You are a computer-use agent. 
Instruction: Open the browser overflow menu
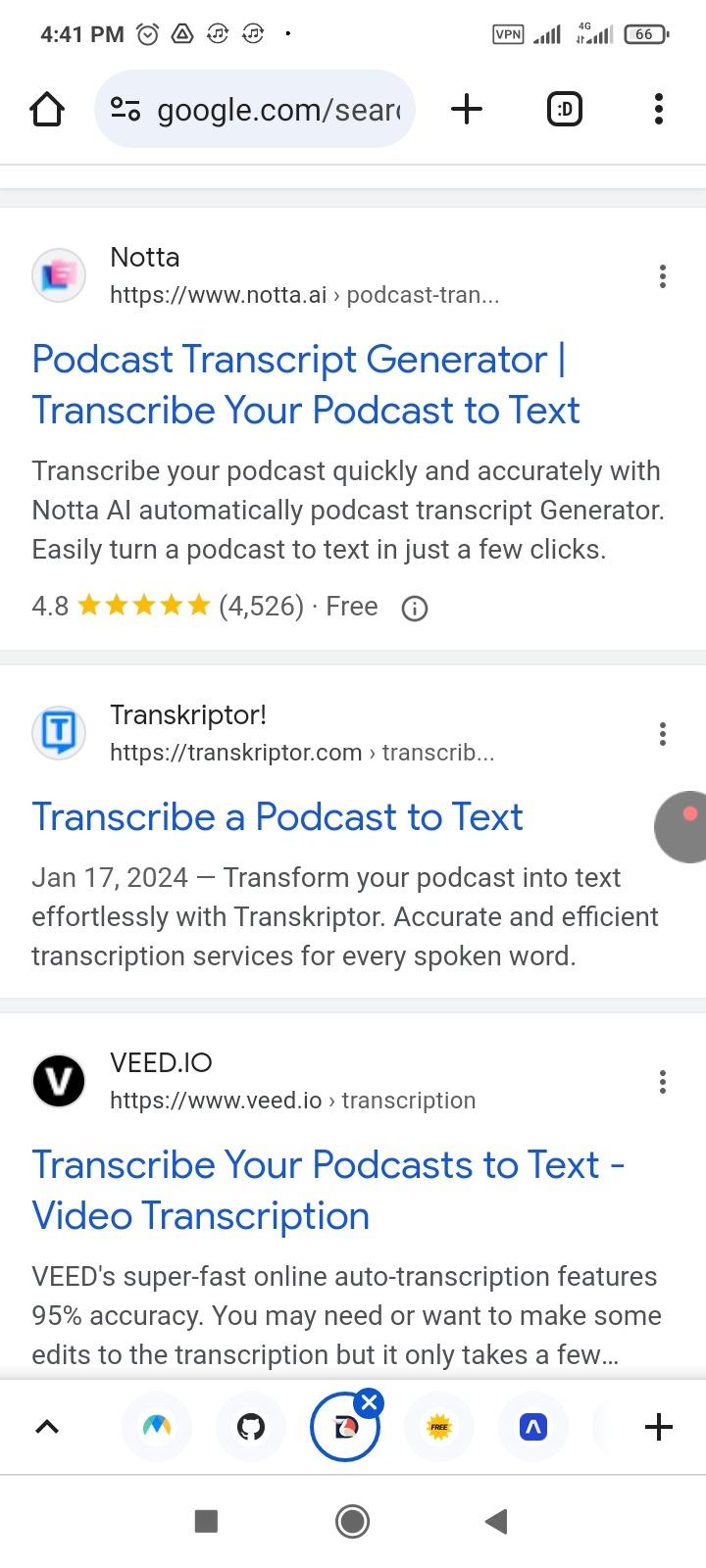(659, 109)
